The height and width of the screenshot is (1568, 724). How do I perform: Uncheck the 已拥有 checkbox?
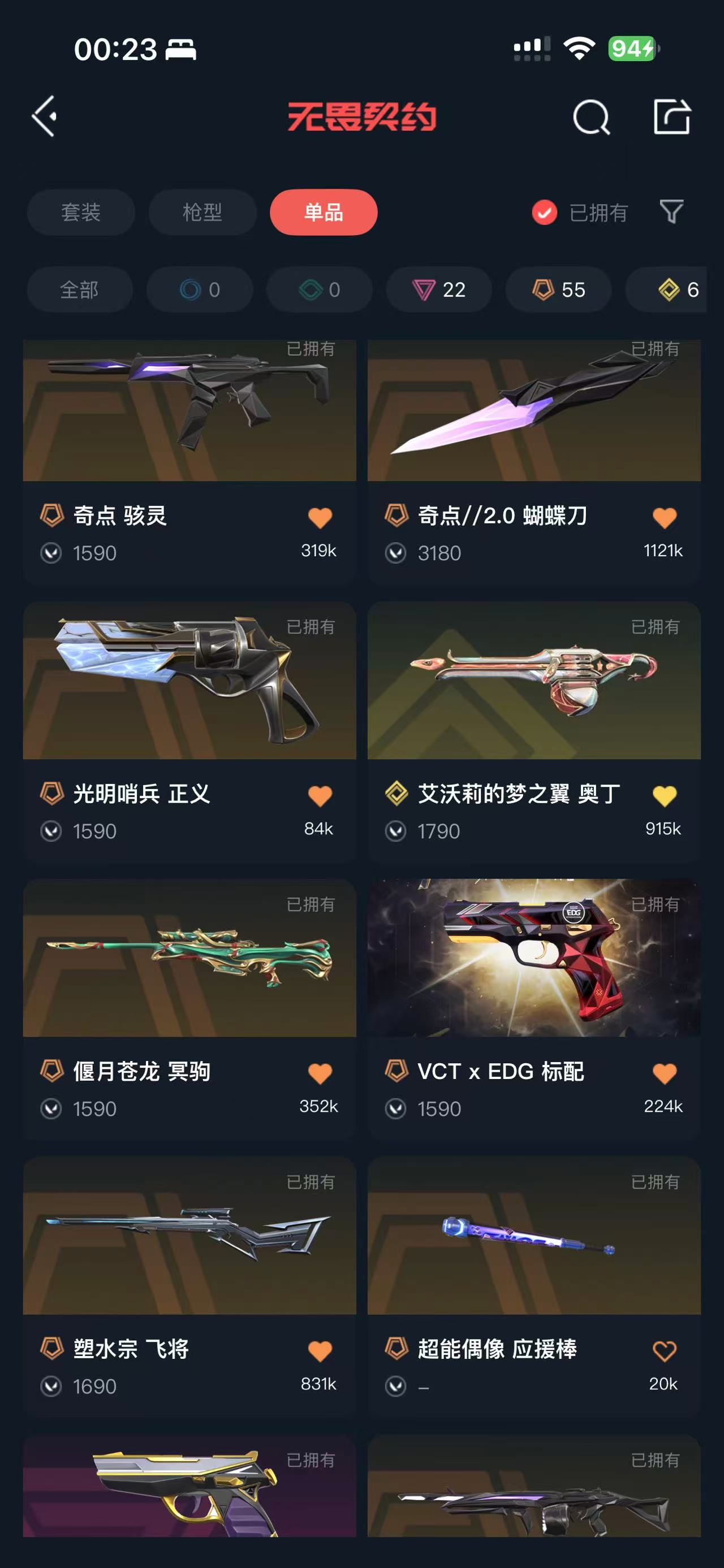point(544,213)
